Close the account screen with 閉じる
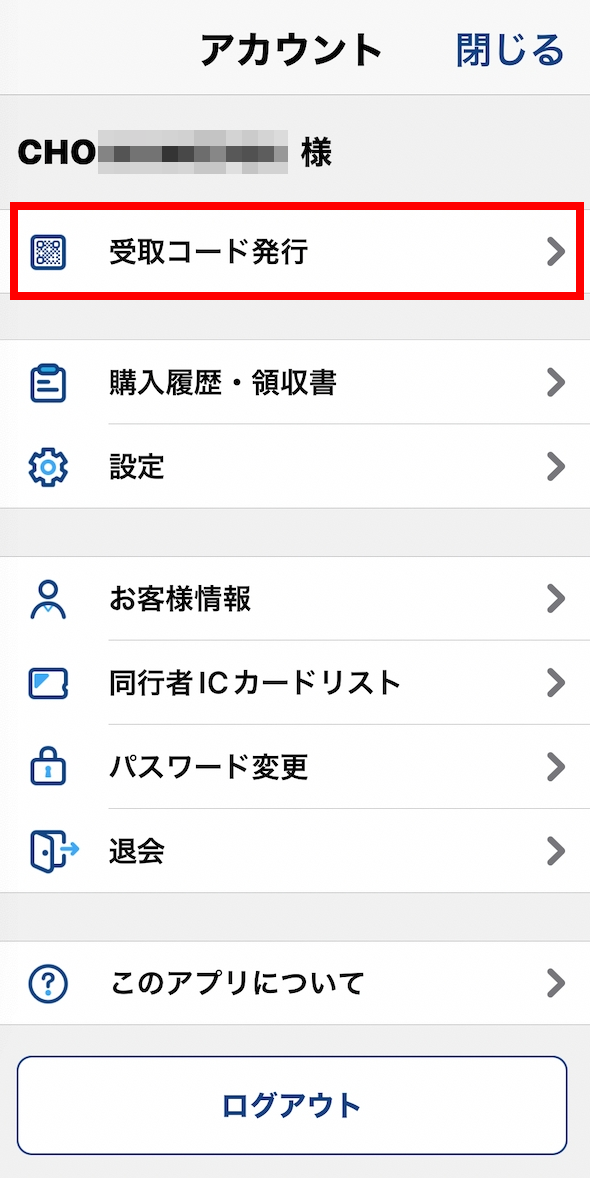 pos(510,51)
